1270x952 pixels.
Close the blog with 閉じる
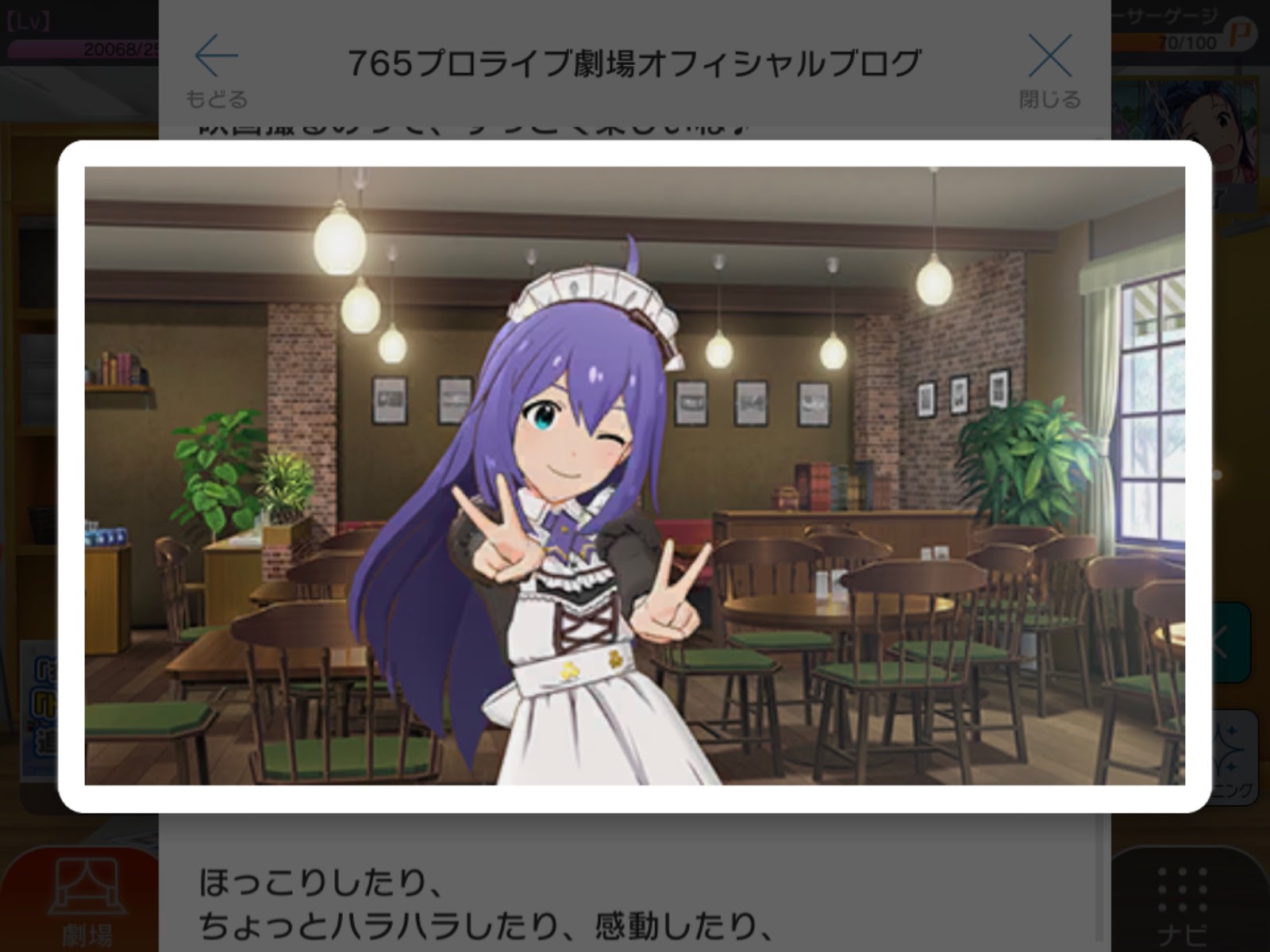[x=1049, y=70]
